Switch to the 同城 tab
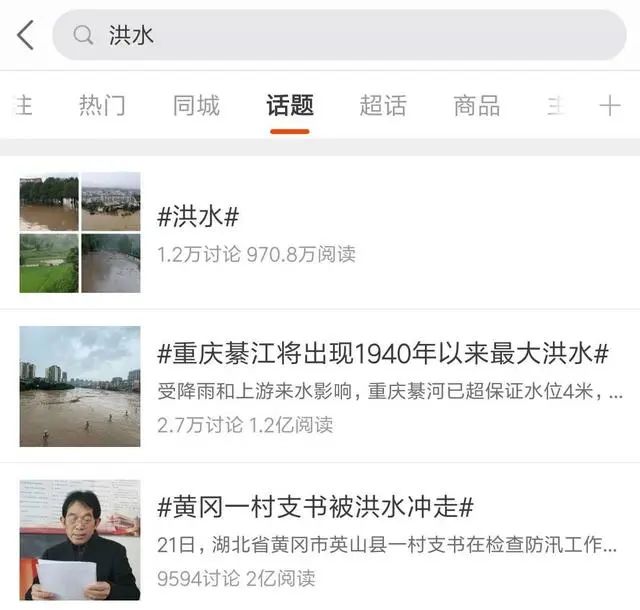640x610 pixels. coord(196,105)
